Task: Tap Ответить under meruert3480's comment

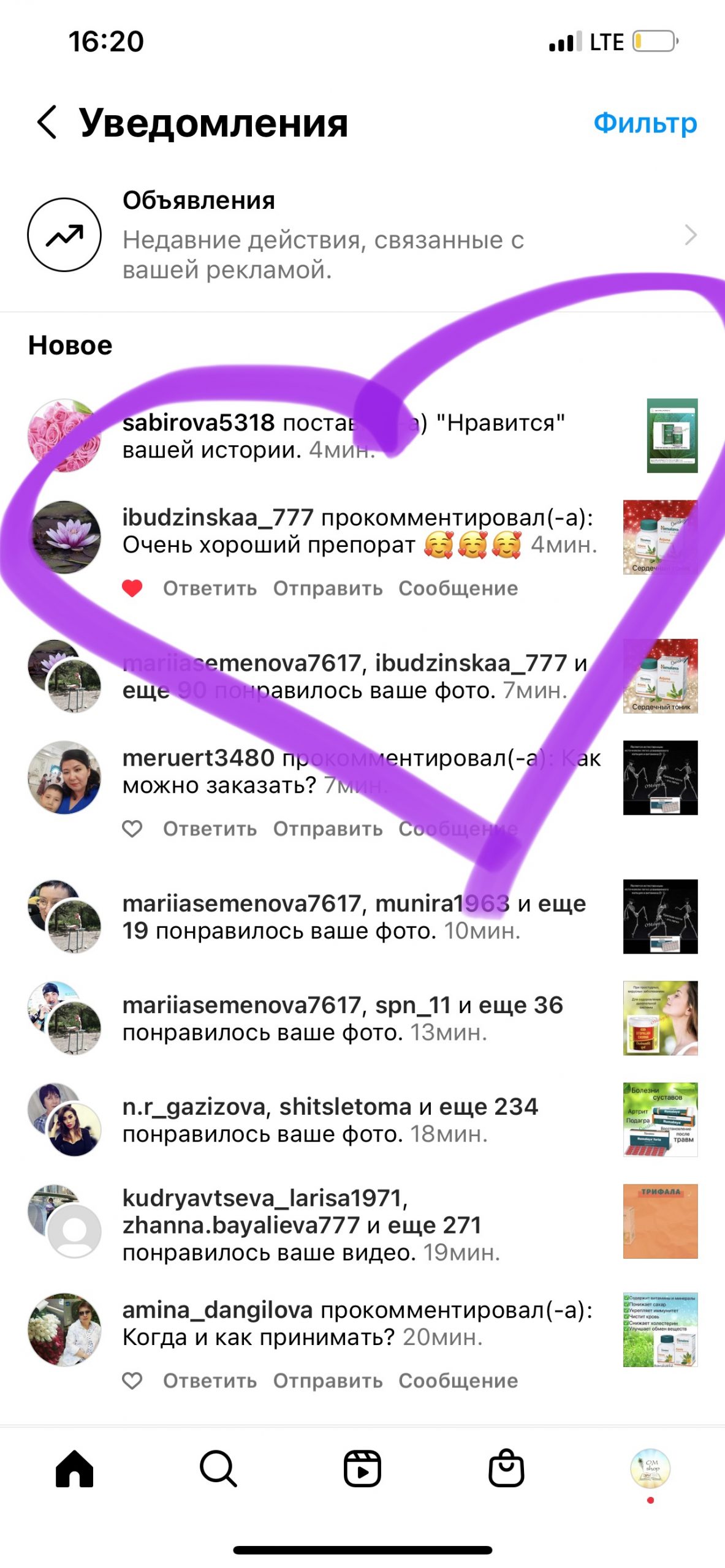Action: (x=210, y=829)
